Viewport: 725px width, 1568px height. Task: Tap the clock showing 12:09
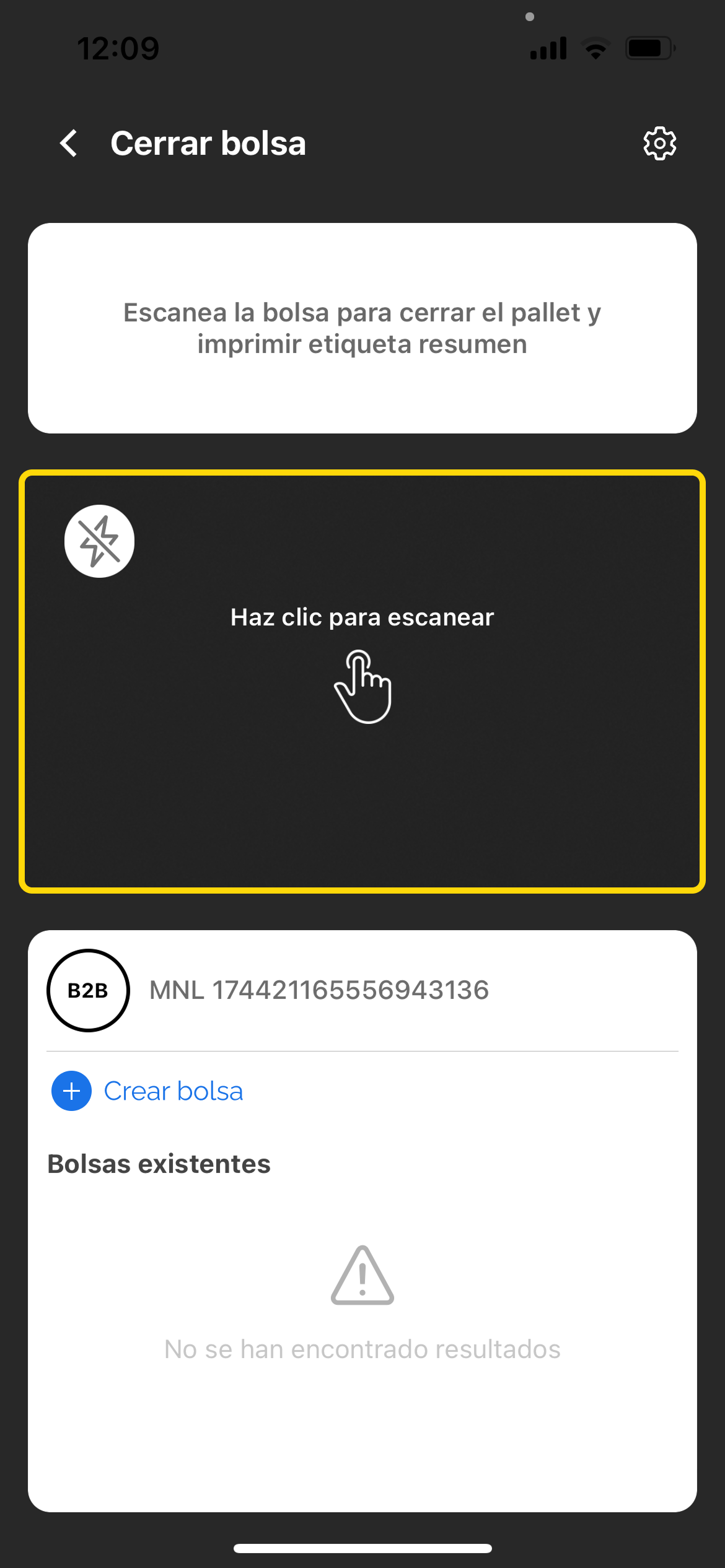[x=119, y=47]
